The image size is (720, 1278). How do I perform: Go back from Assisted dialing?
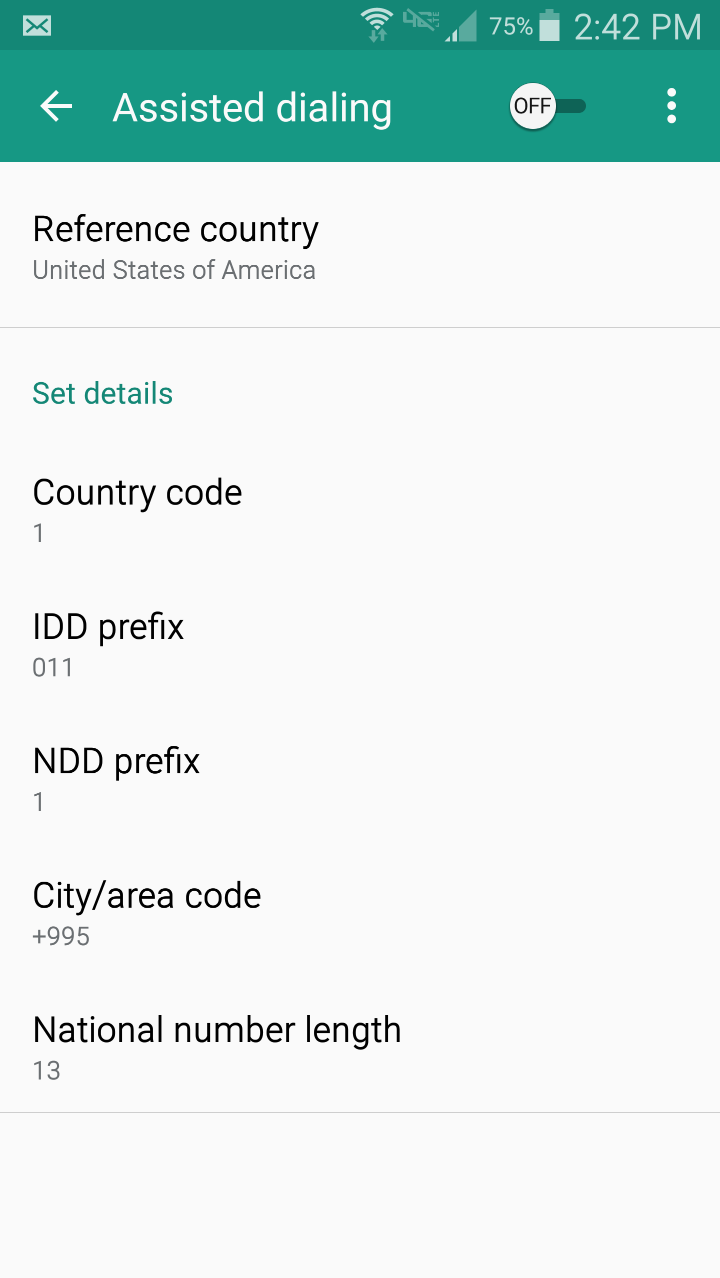point(56,107)
